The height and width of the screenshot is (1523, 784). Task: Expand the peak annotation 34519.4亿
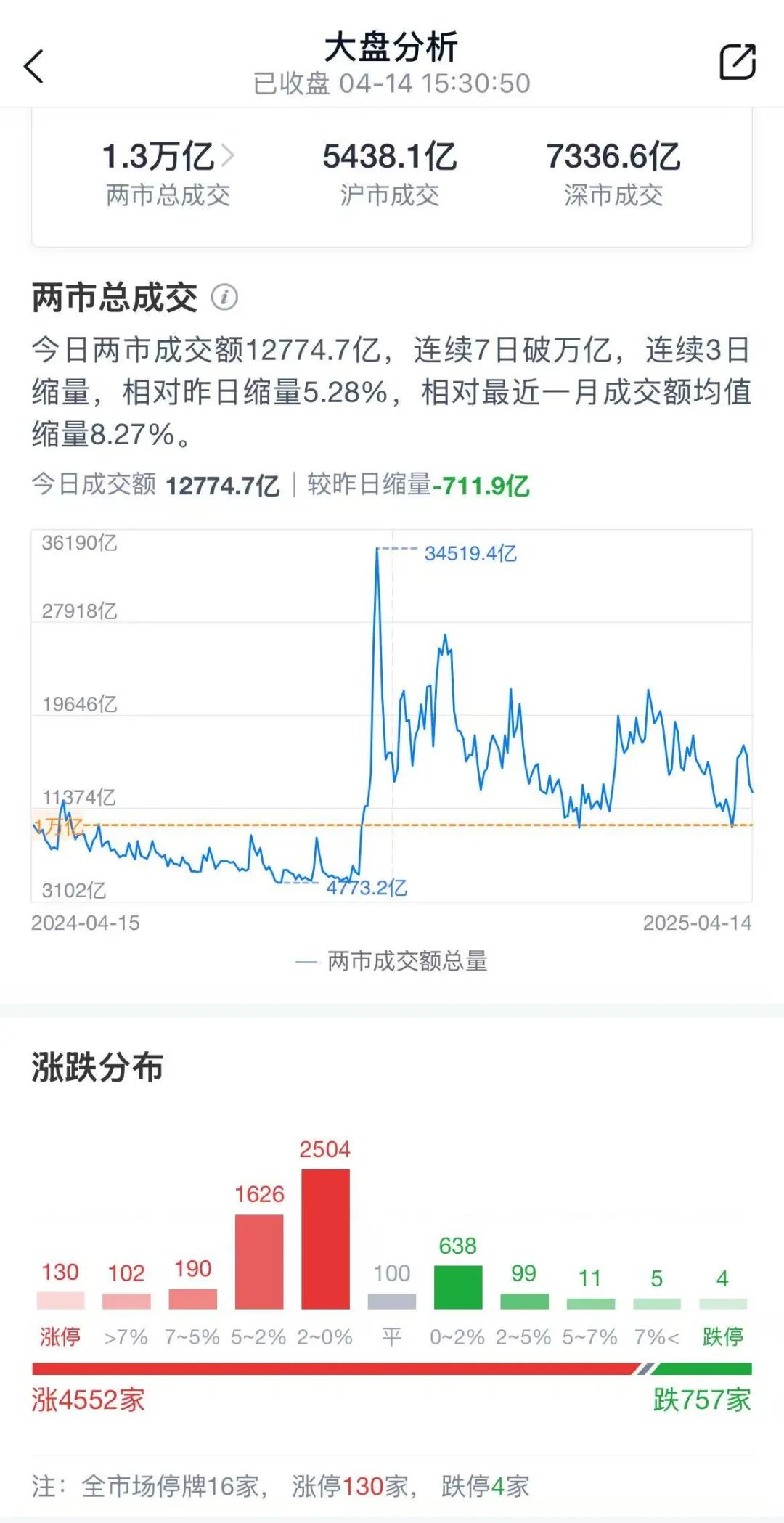click(x=470, y=553)
